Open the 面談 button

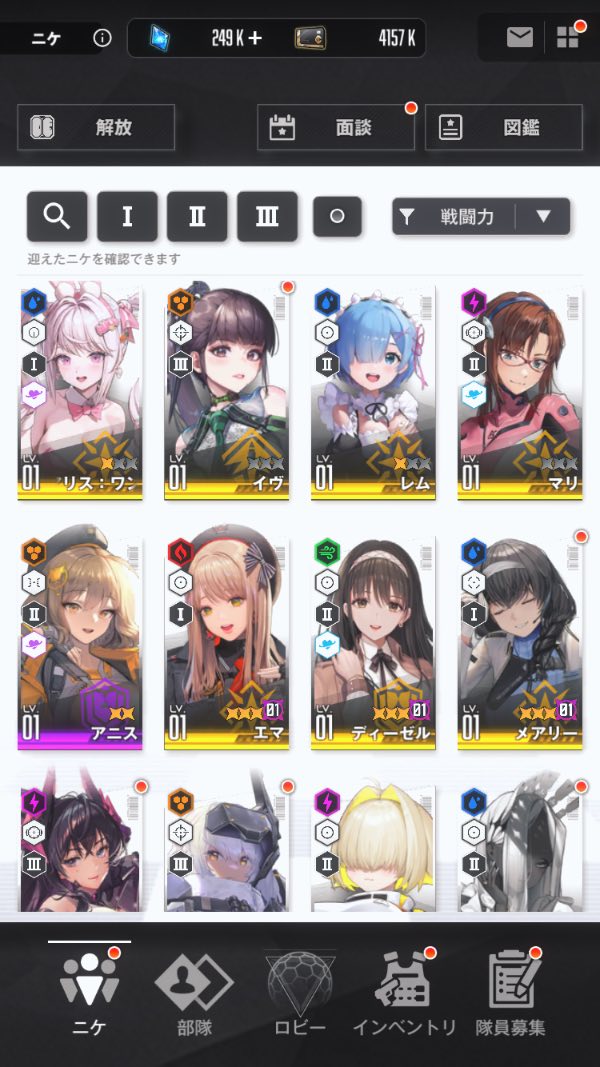point(335,127)
